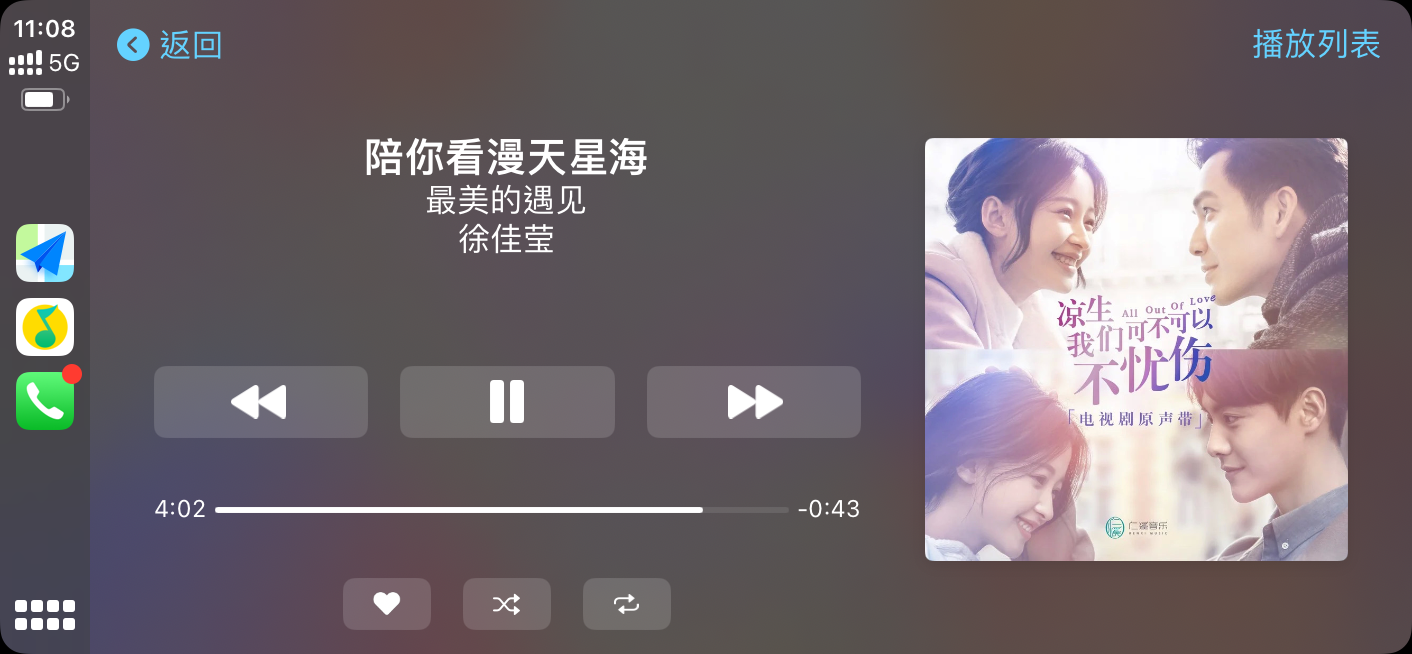Pause the current song
Image resolution: width=1412 pixels, height=654 pixels.
tap(507, 402)
